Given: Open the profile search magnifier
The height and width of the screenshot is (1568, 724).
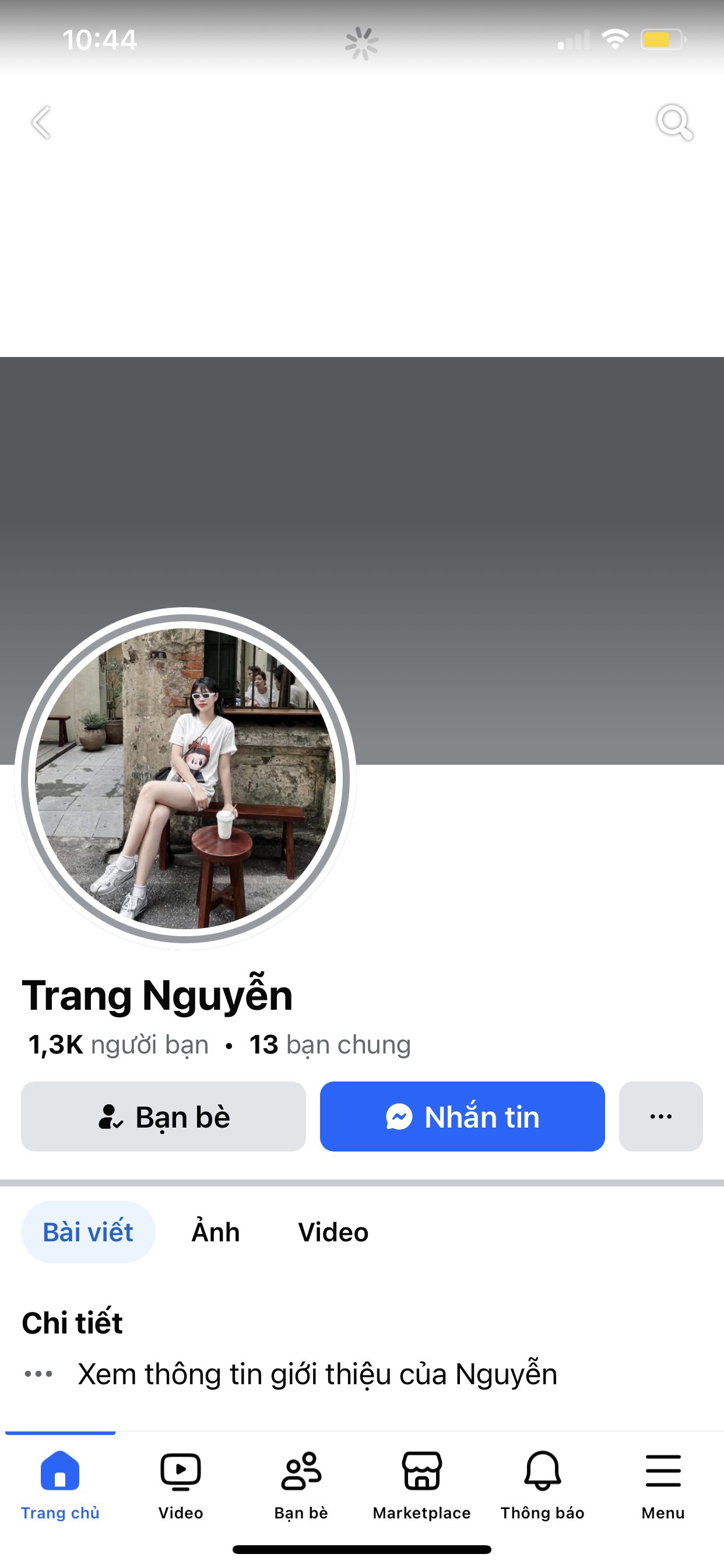Looking at the screenshot, I should click(x=674, y=123).
